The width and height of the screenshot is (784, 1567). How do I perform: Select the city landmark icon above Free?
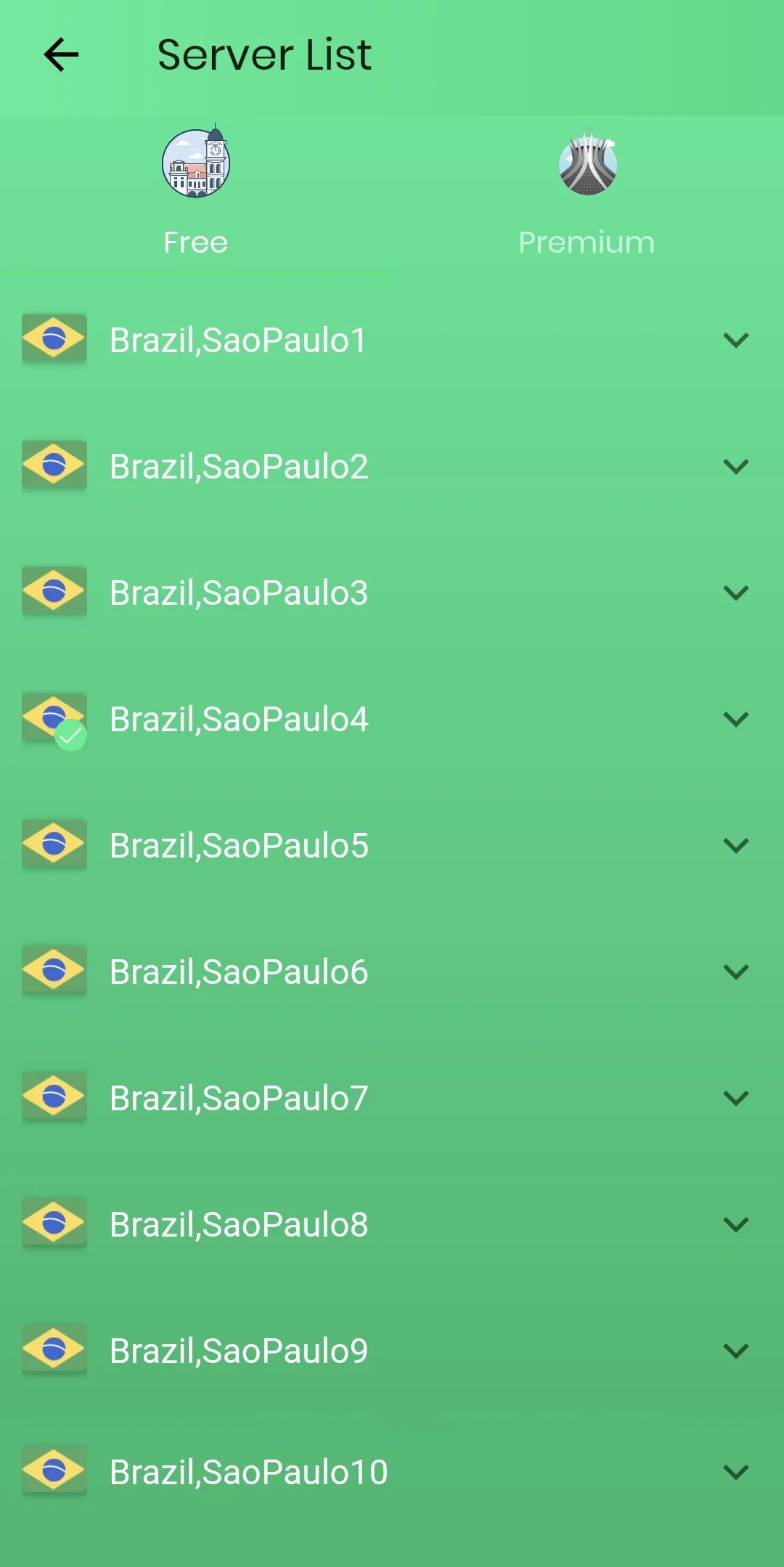click(x=196, y=162)
